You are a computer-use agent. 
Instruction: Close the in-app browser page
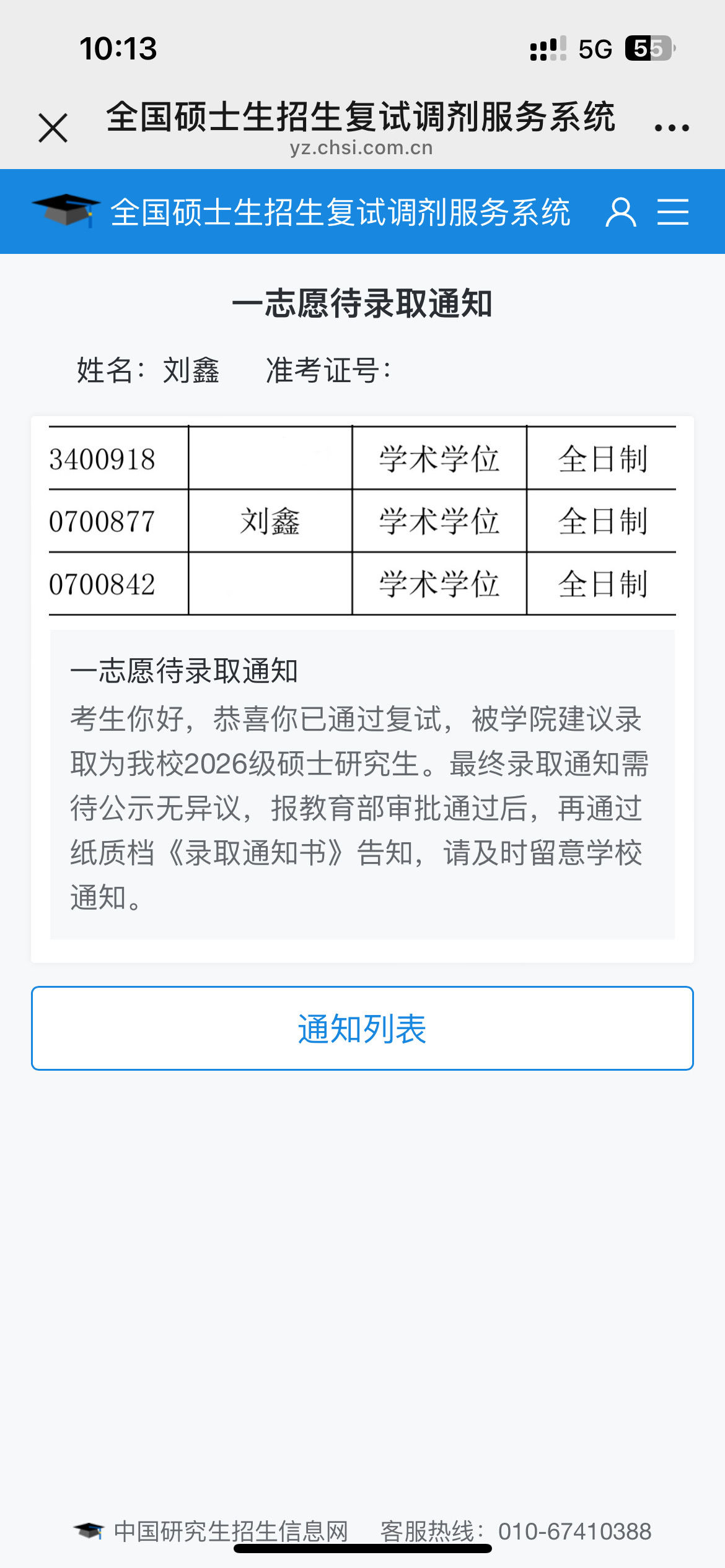pyautogui.click(x=53, y=128)
